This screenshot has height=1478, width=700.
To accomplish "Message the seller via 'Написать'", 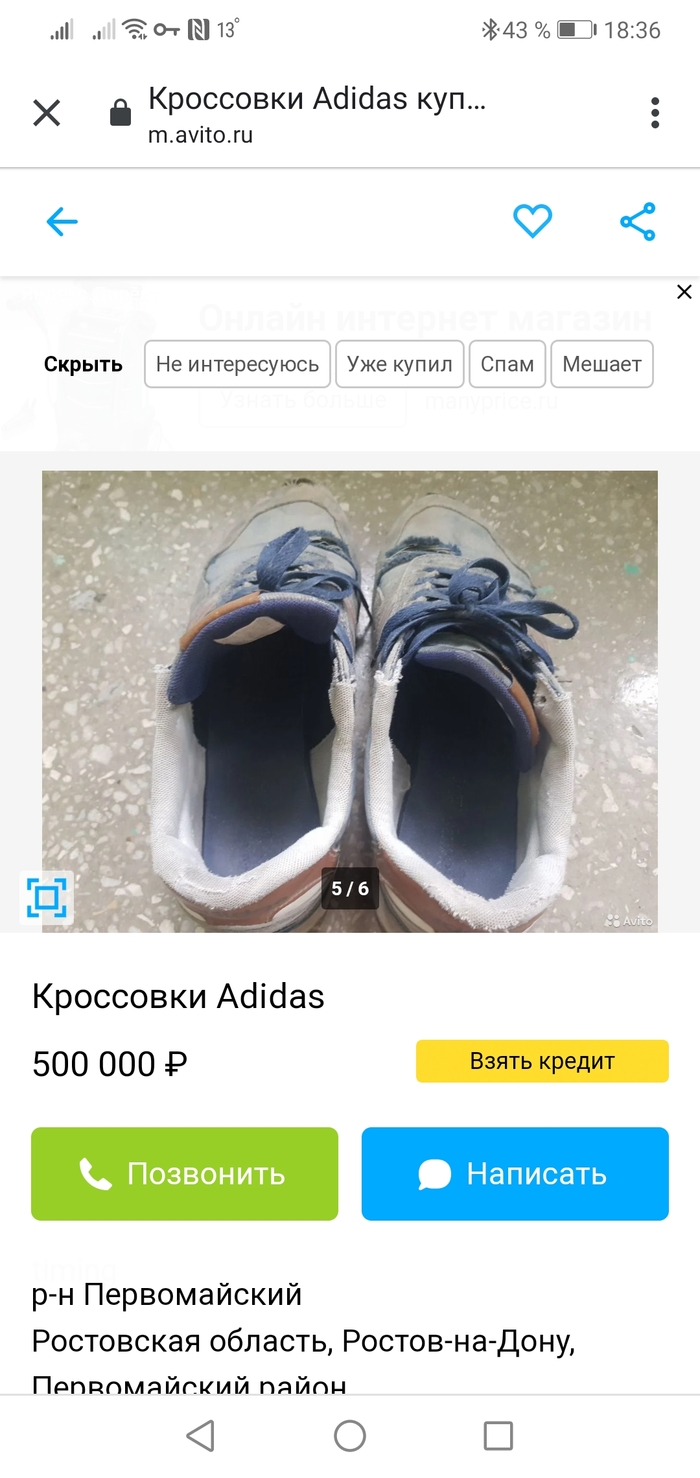I will (x=514, y=1174).
